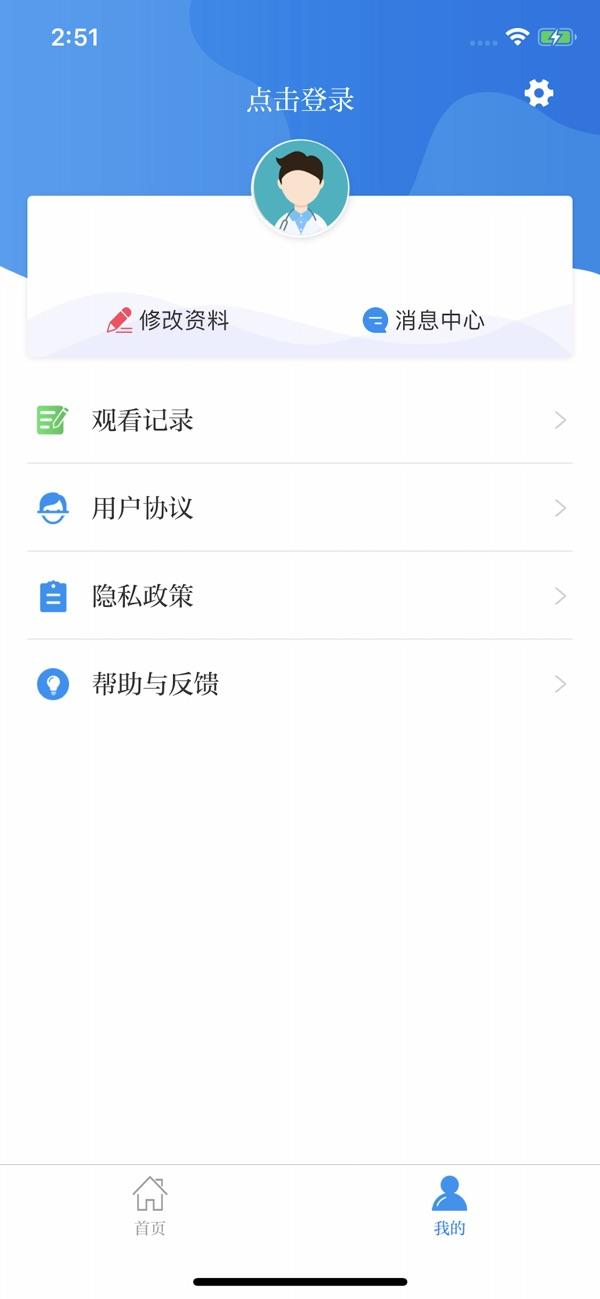
Task: Open the 隐私政策 privacy policy
Action: coord(300,596)
